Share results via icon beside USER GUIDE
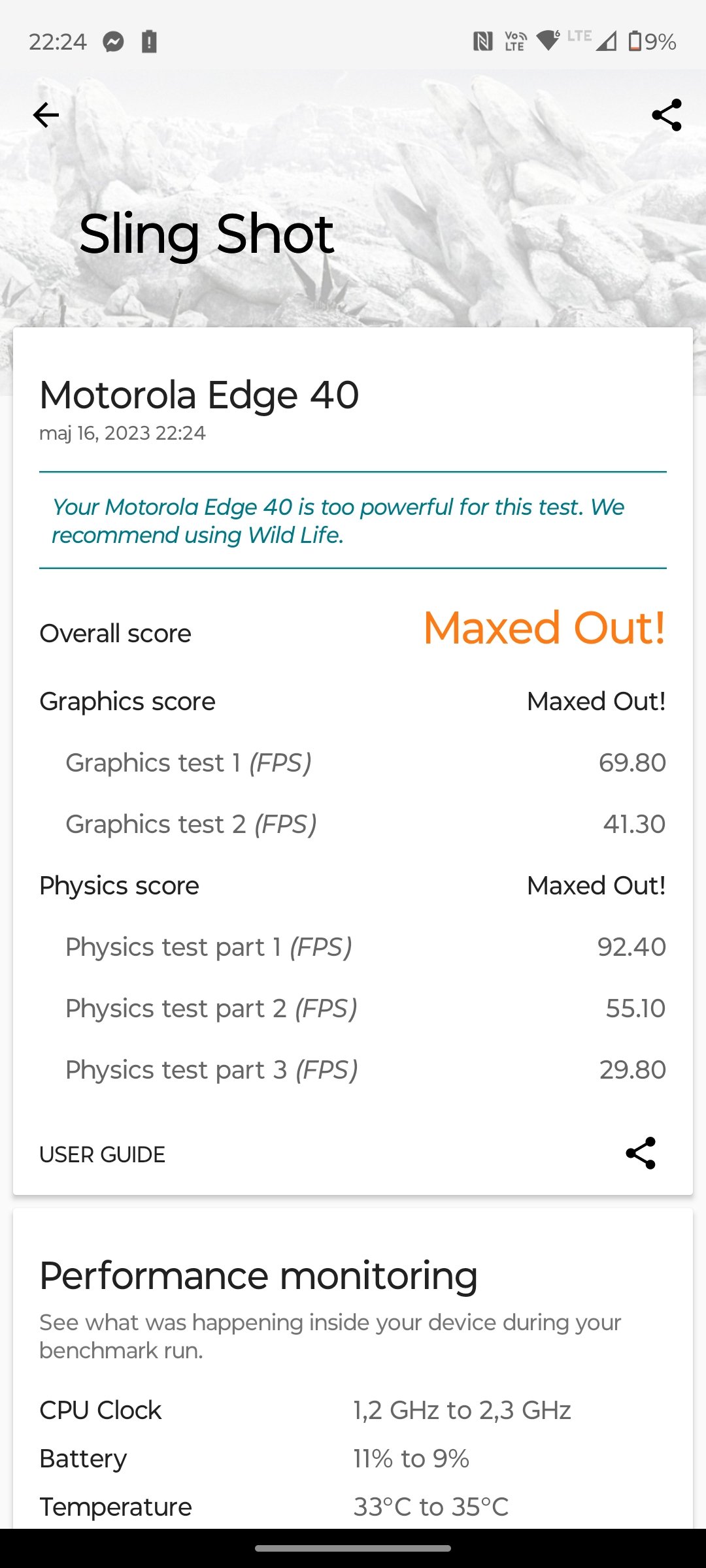The image size is (706, 1568). [x=641, y=1153]
